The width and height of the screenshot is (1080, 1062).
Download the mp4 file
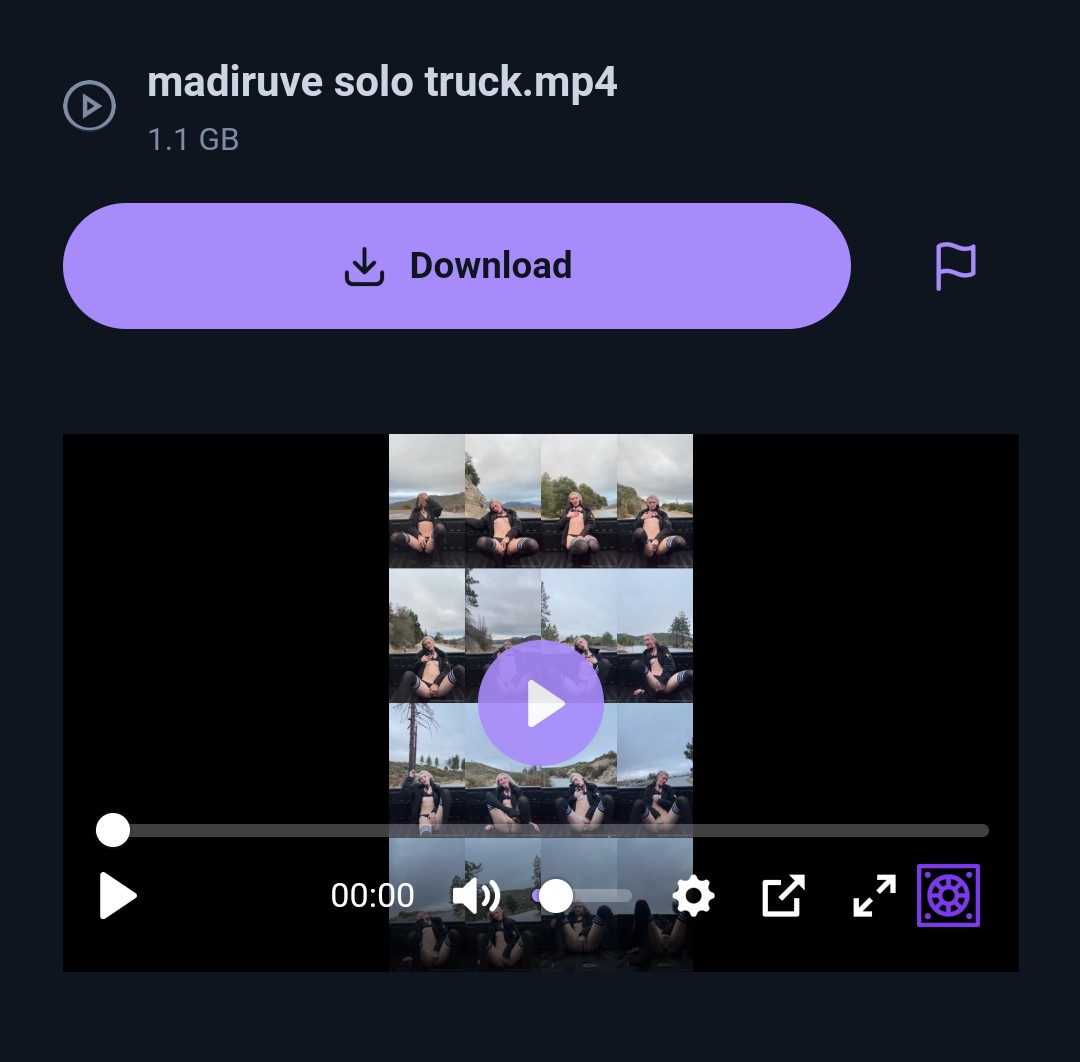456,266
